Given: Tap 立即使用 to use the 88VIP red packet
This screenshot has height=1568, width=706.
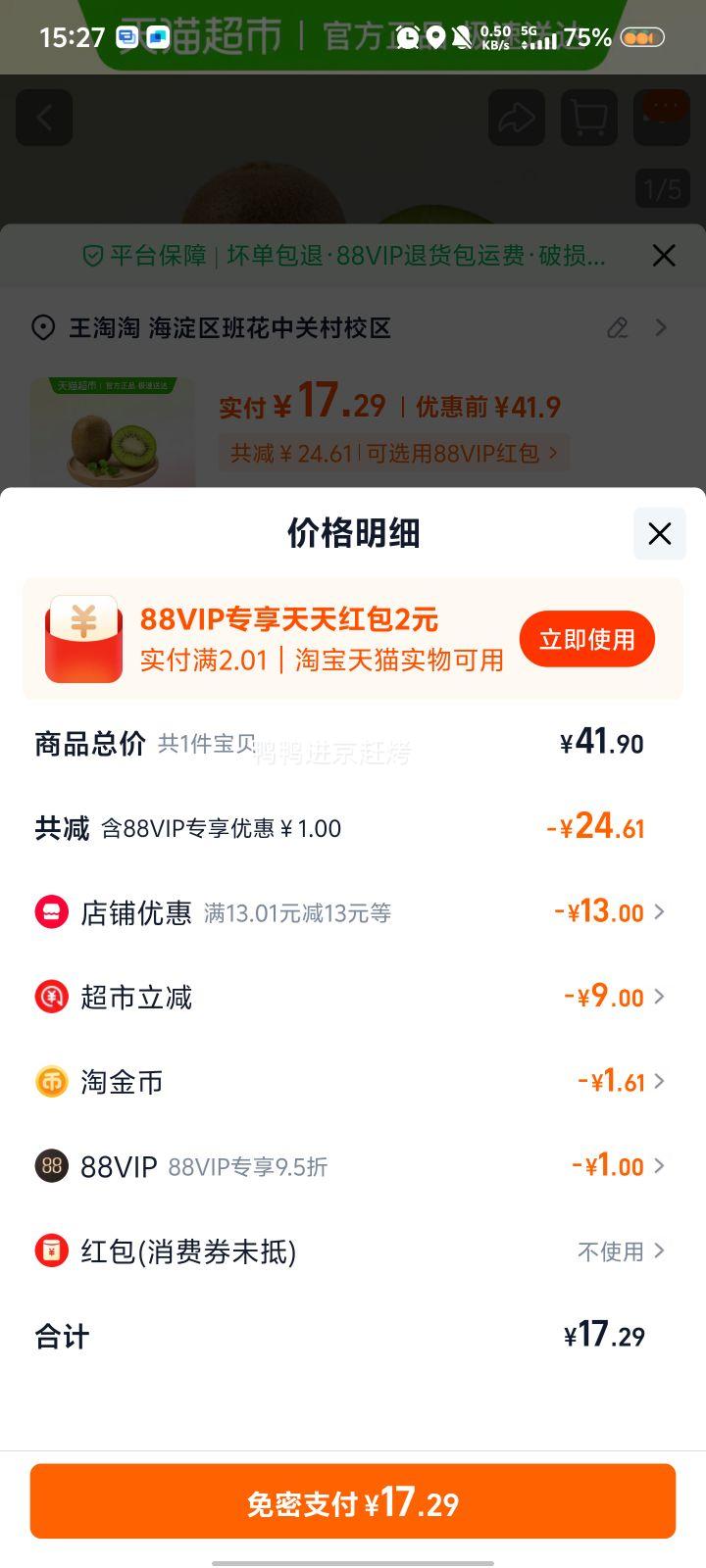Looking at the screenshot, I should point(586,640).
